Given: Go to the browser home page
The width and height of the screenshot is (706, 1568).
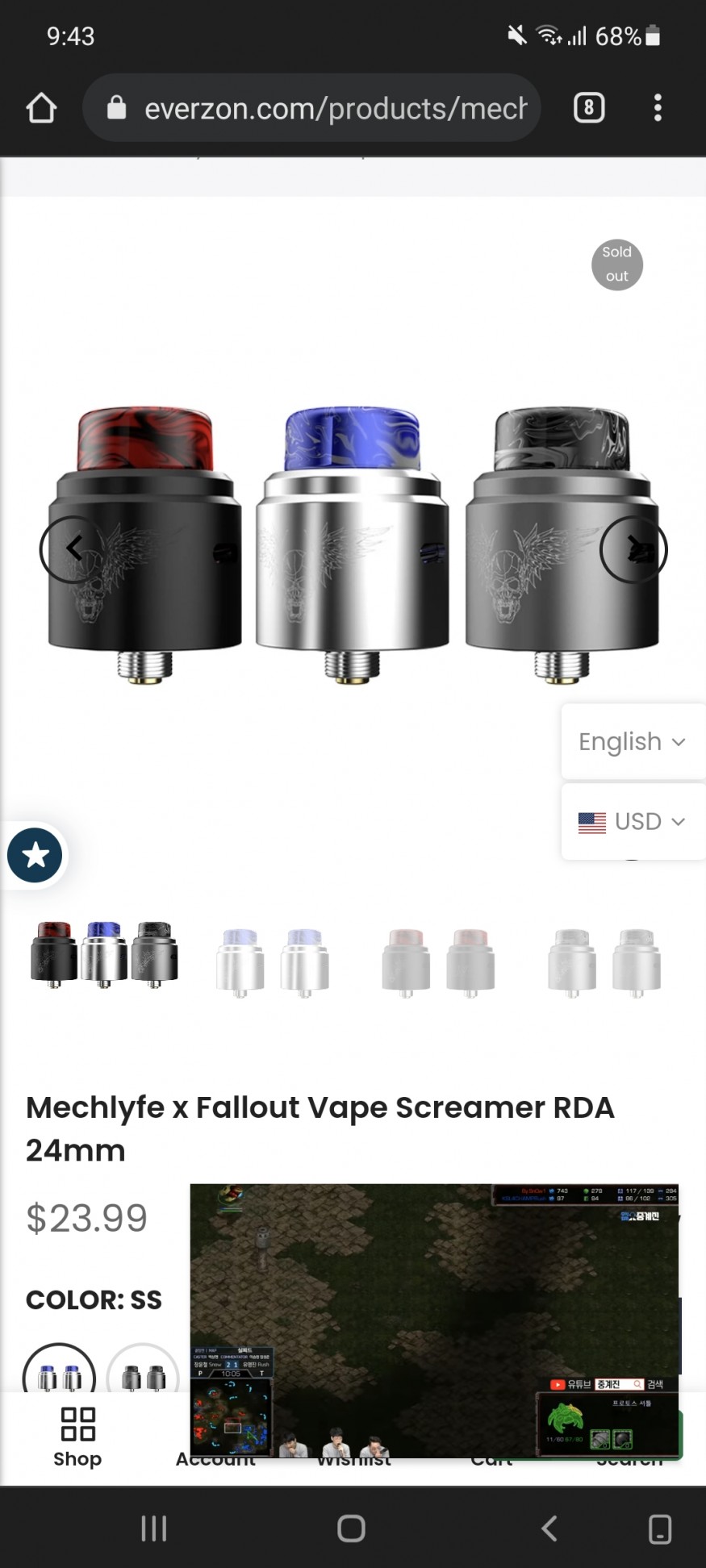Looking at the screenshot, I should pyautogui.click(x=41, y=108).
